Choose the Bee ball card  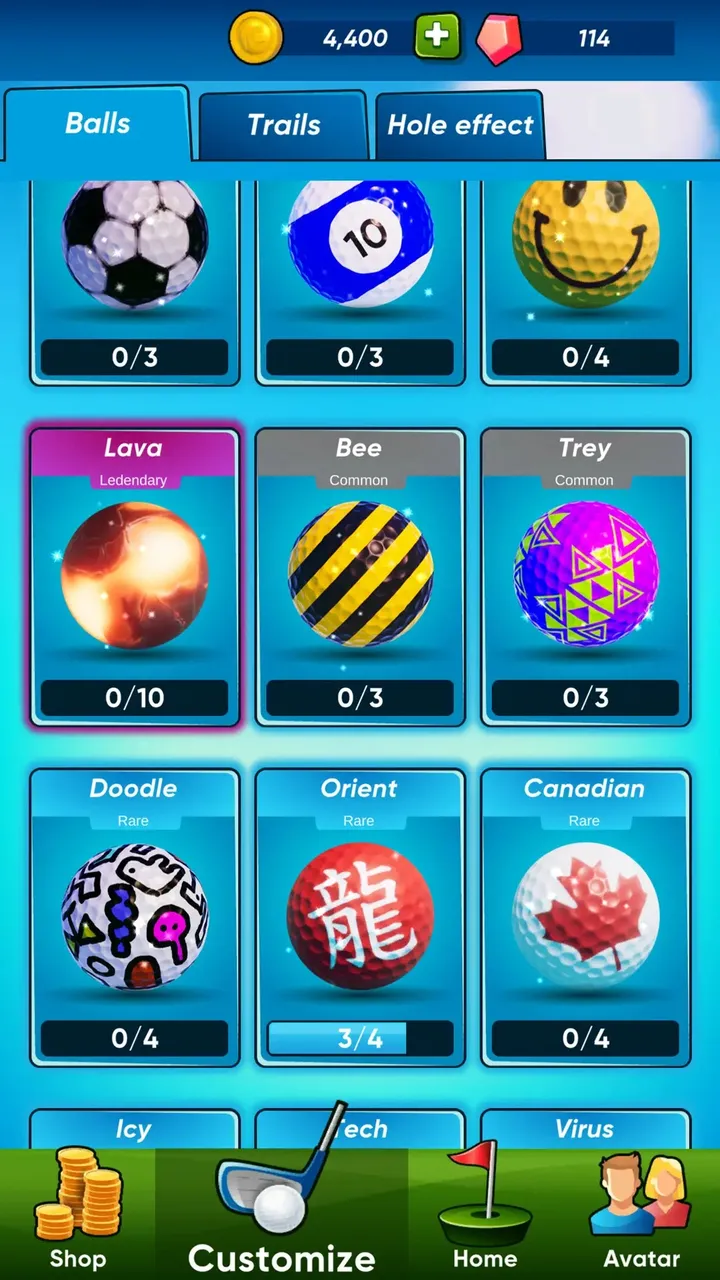(x=360, y=578)
